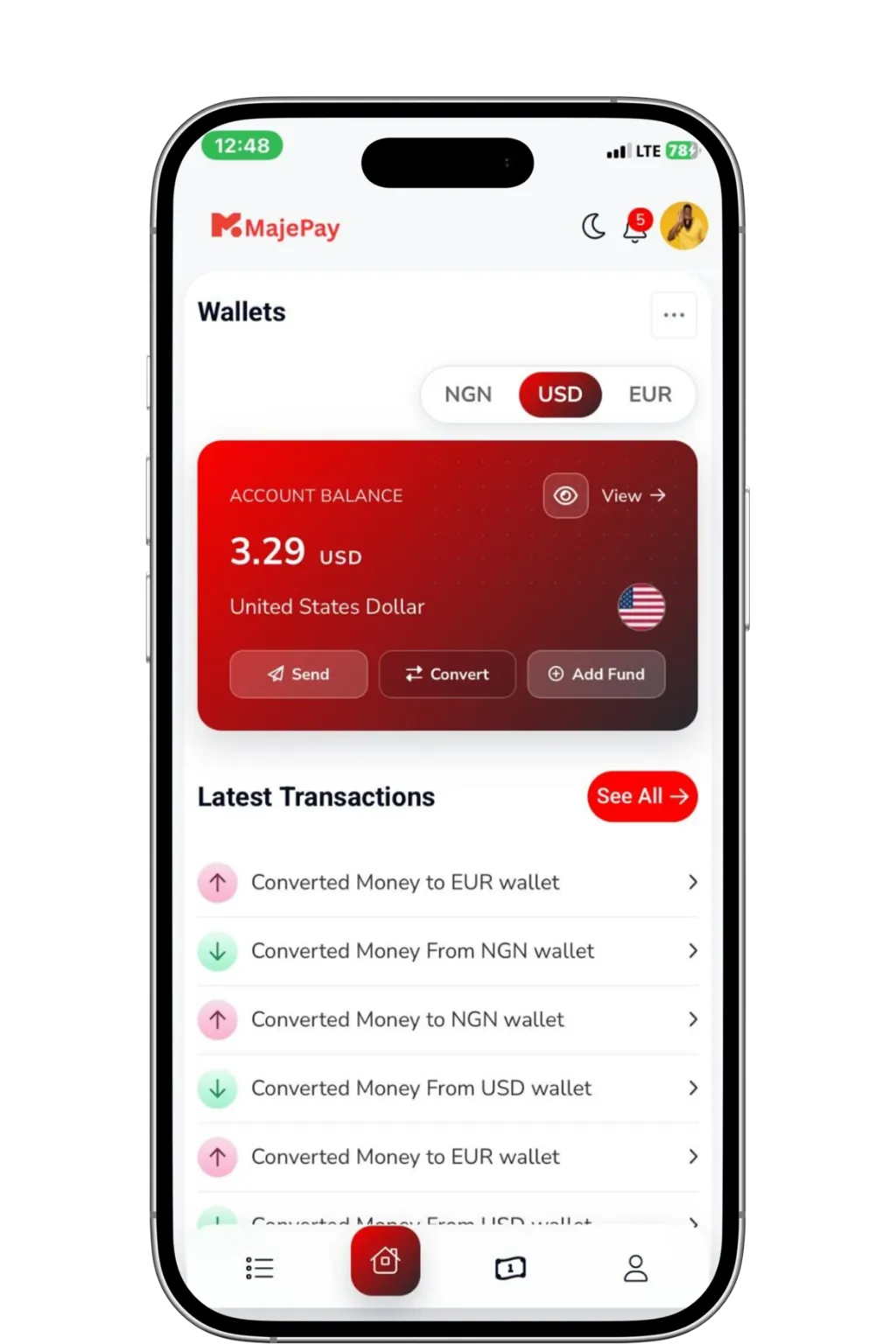
Task: Open the list menu in bottom navigation
Action: (260, 1268)
